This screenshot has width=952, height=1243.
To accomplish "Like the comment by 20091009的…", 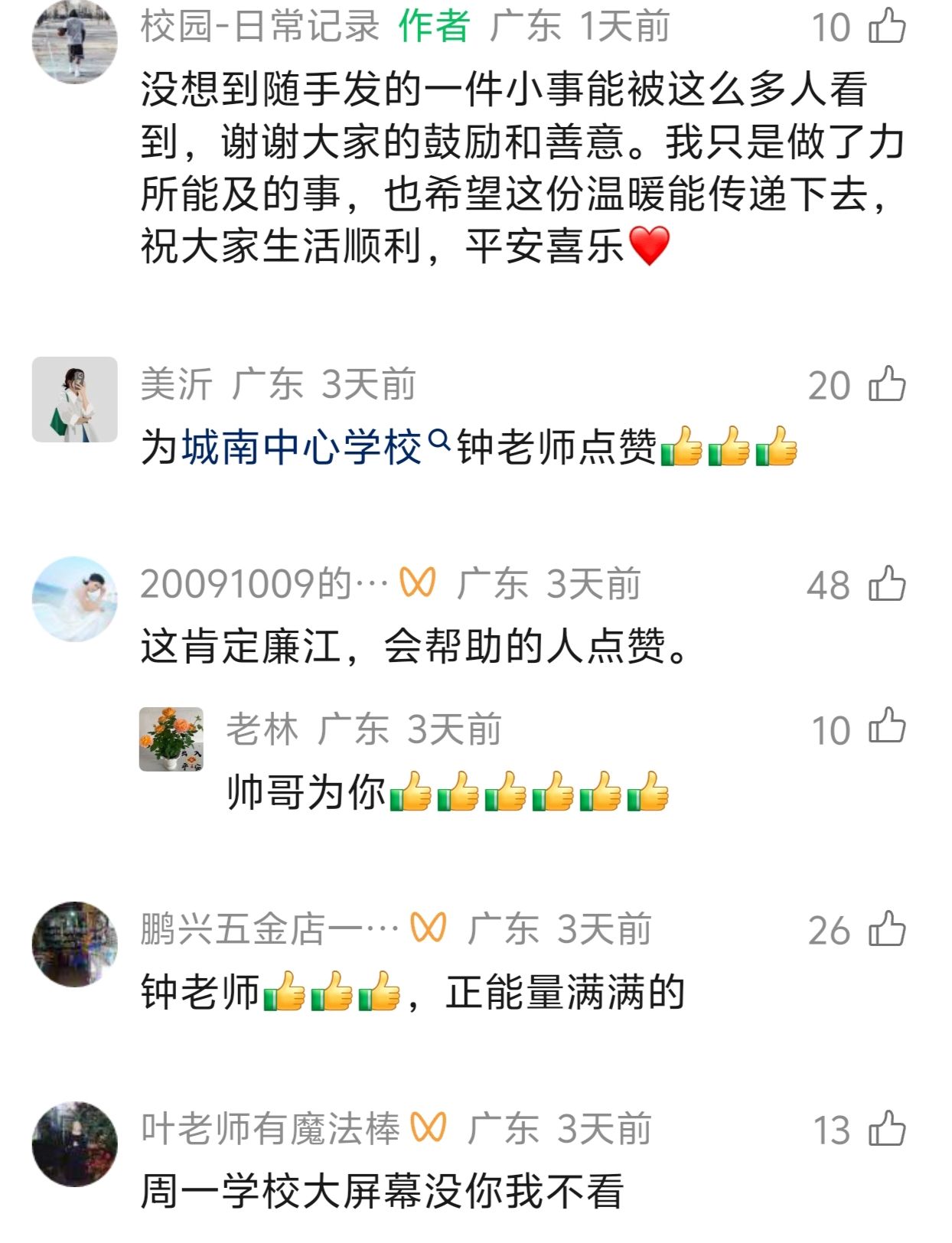I will [888, 585].
